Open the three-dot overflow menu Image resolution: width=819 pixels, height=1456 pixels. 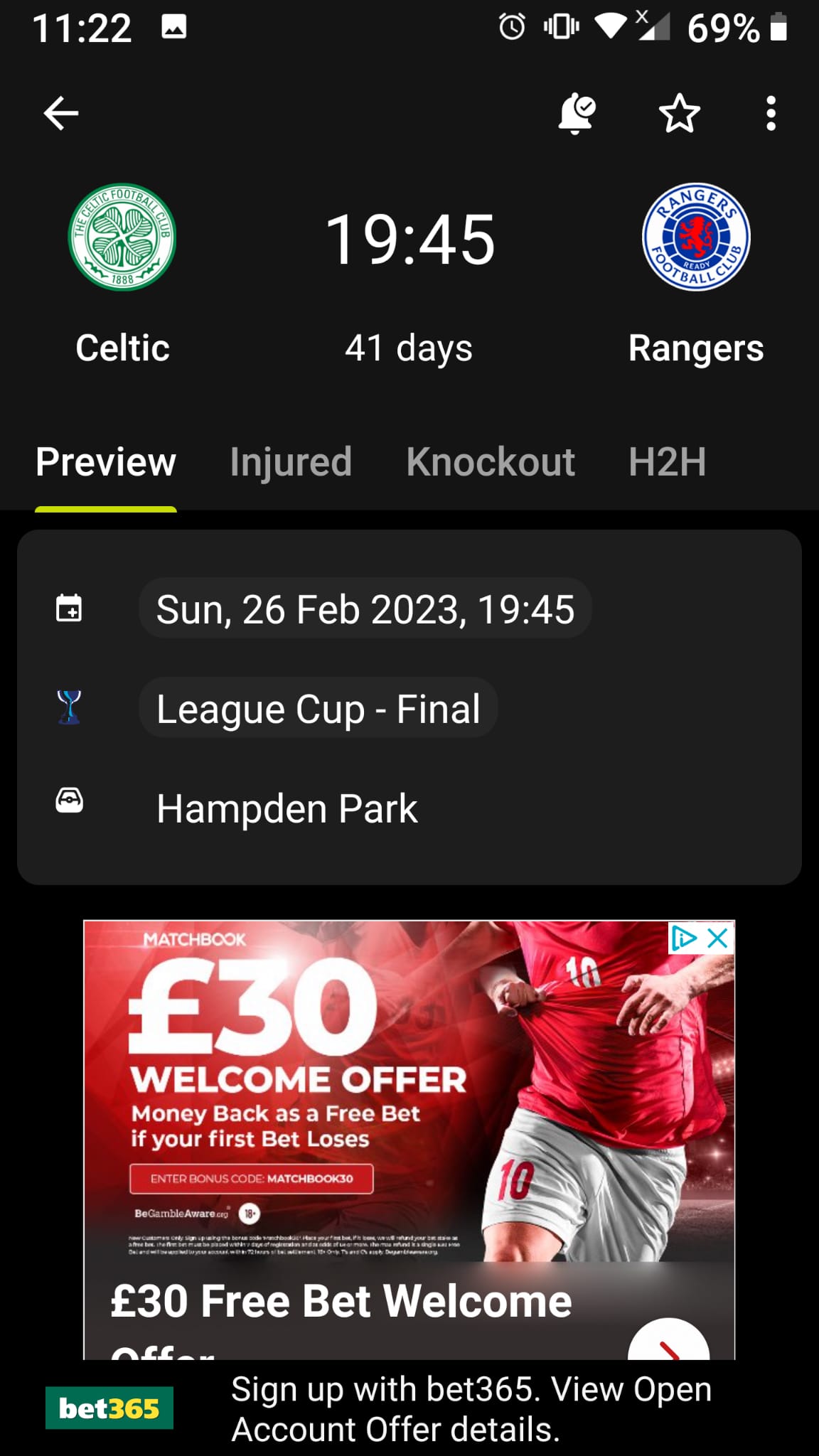click(771, 113)
